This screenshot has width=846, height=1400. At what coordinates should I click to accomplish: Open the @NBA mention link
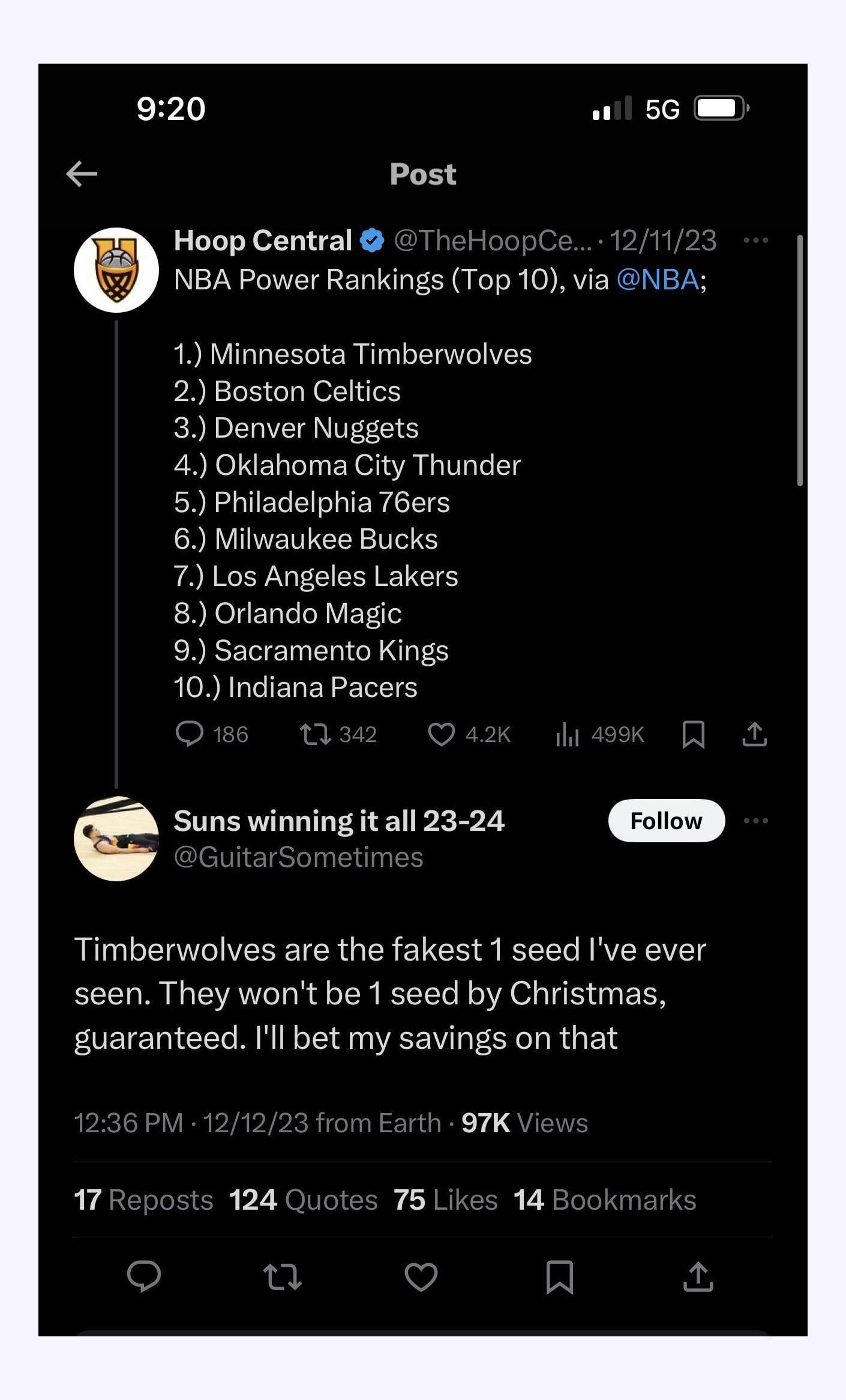point(658,280)
